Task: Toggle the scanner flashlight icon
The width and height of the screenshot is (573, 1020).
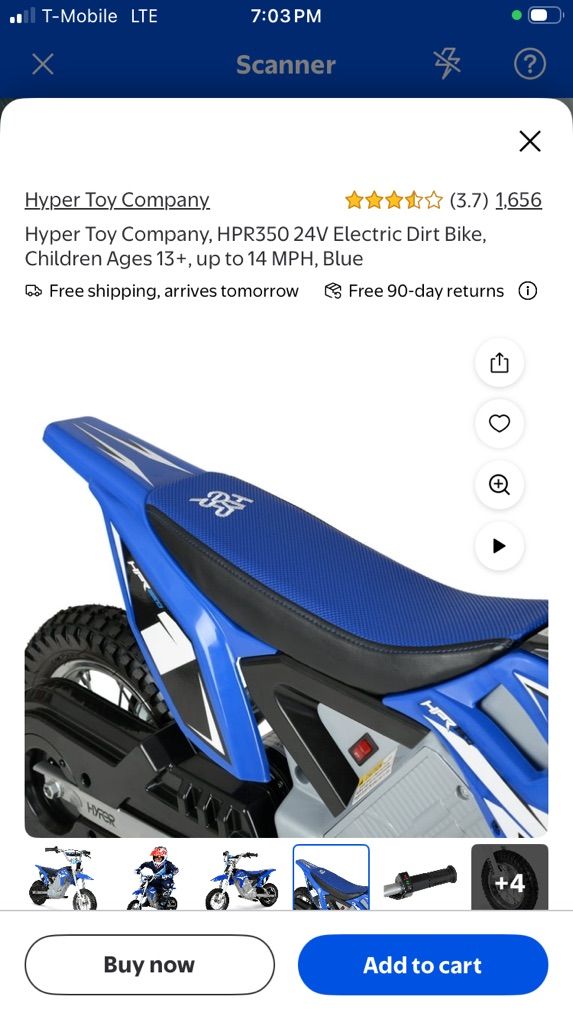Action: tap(447, 64)
